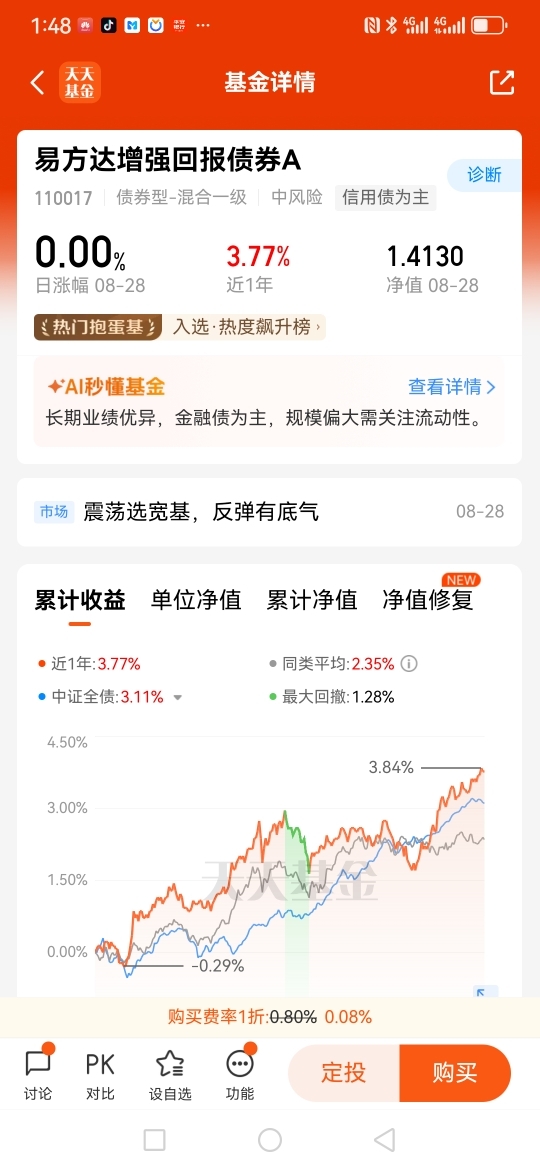
Task: Tap 查看详情 in AI秒懂基金 card
Action: pyautogui.click(x=451, y=387)
